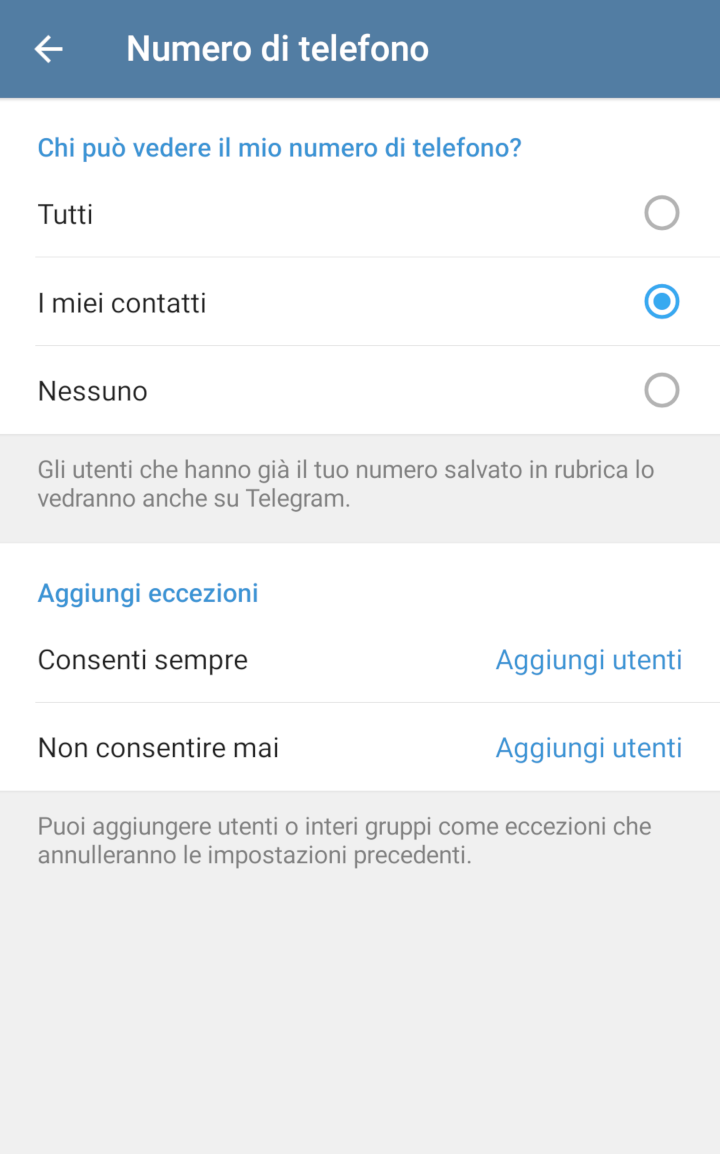
Task: Select the Tutti option
Action: click(360, 213)
